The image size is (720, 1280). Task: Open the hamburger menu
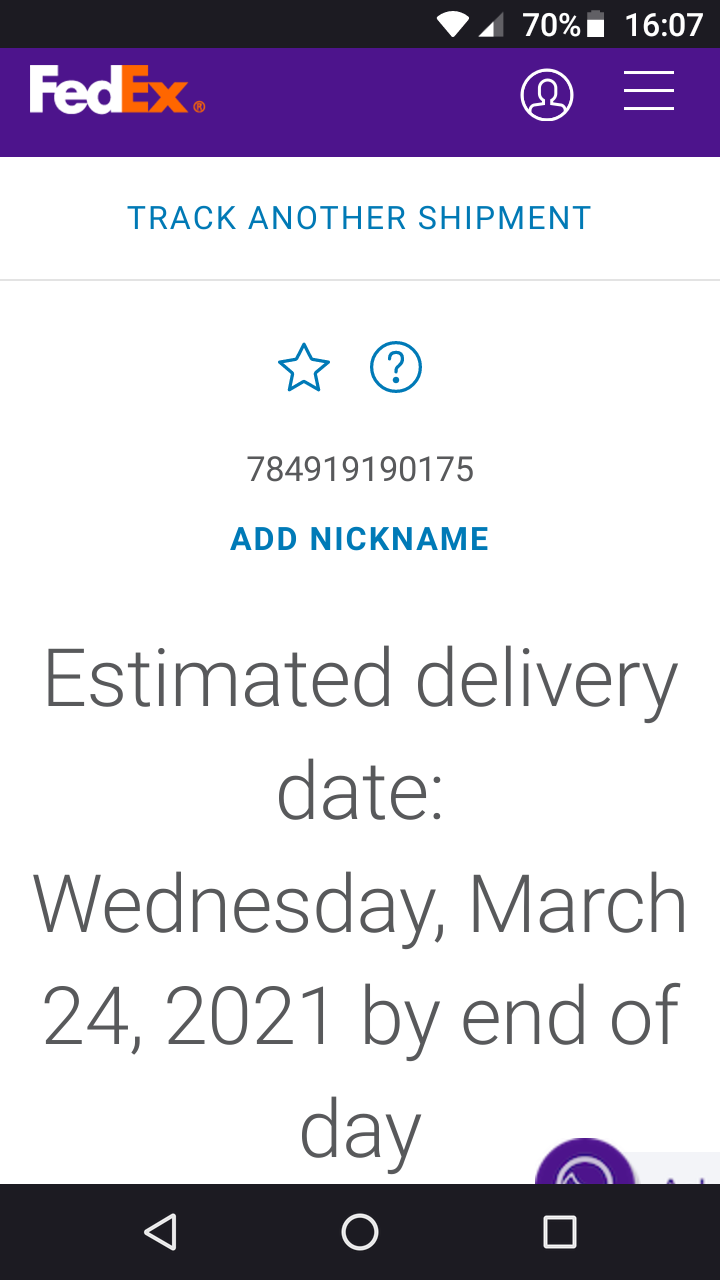pyautogui.click(x=649, y=91)
